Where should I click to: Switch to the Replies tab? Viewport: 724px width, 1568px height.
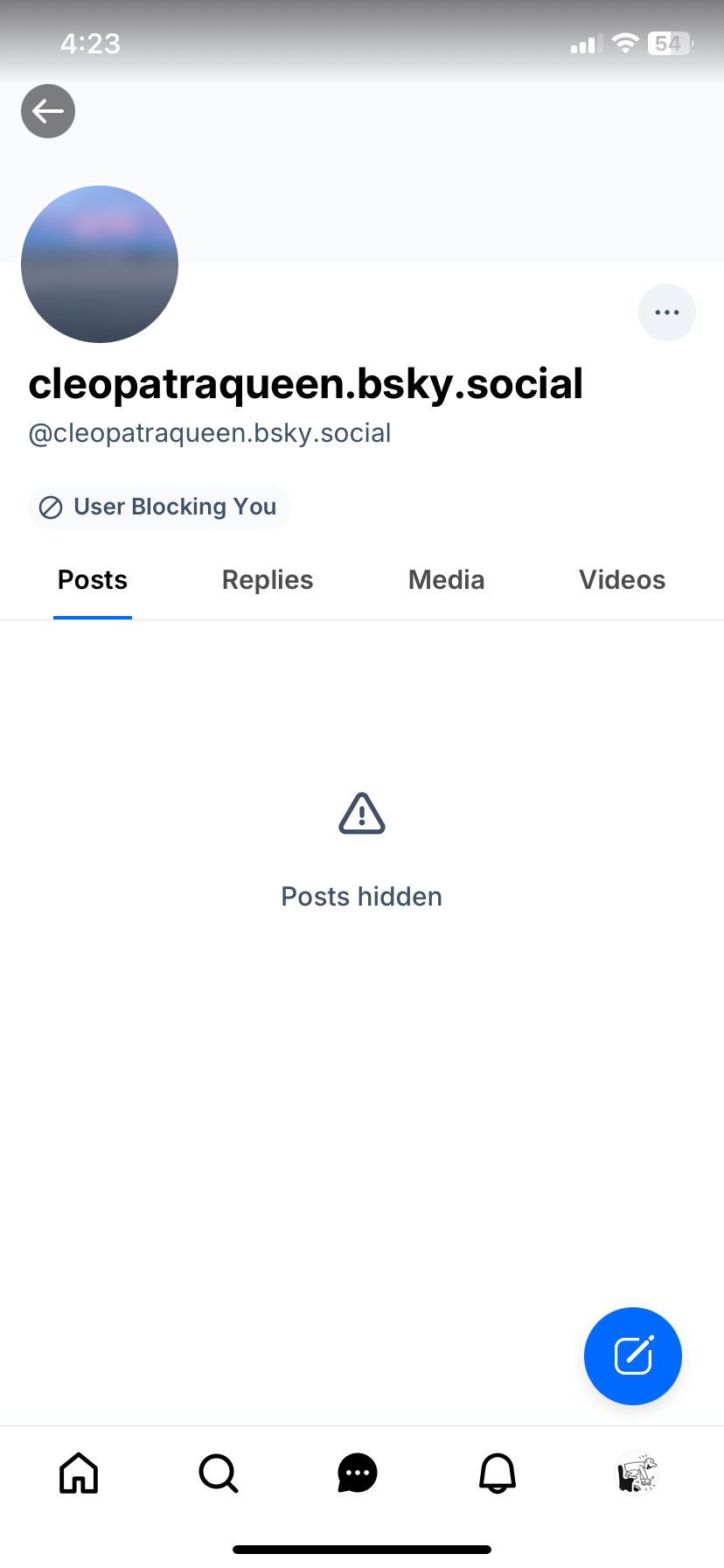268,580
